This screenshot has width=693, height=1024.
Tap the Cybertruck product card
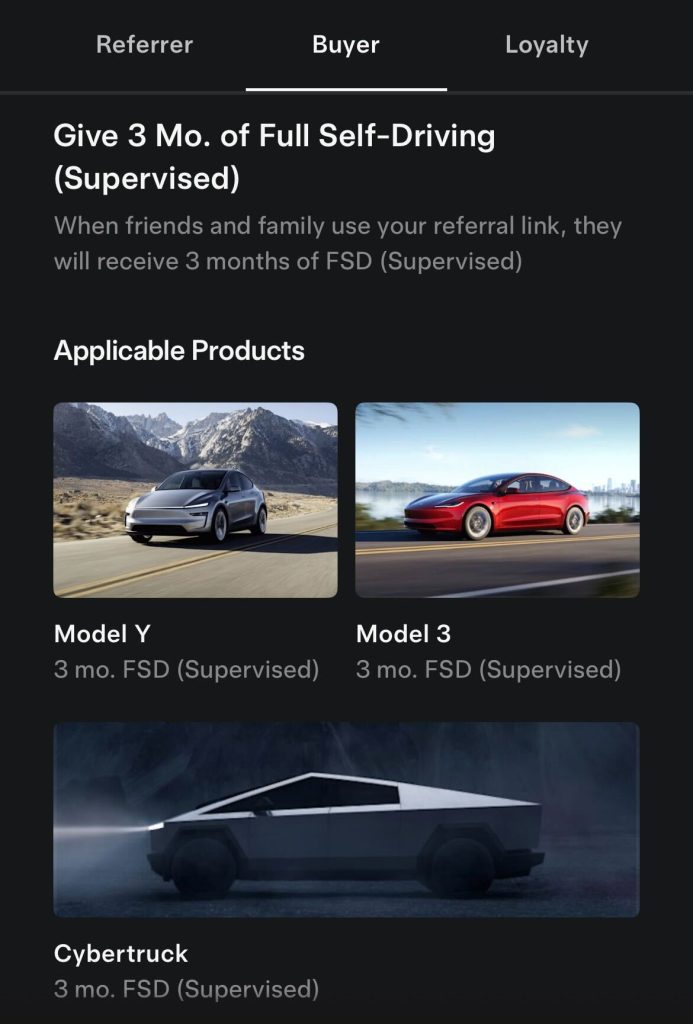[346, 820]
